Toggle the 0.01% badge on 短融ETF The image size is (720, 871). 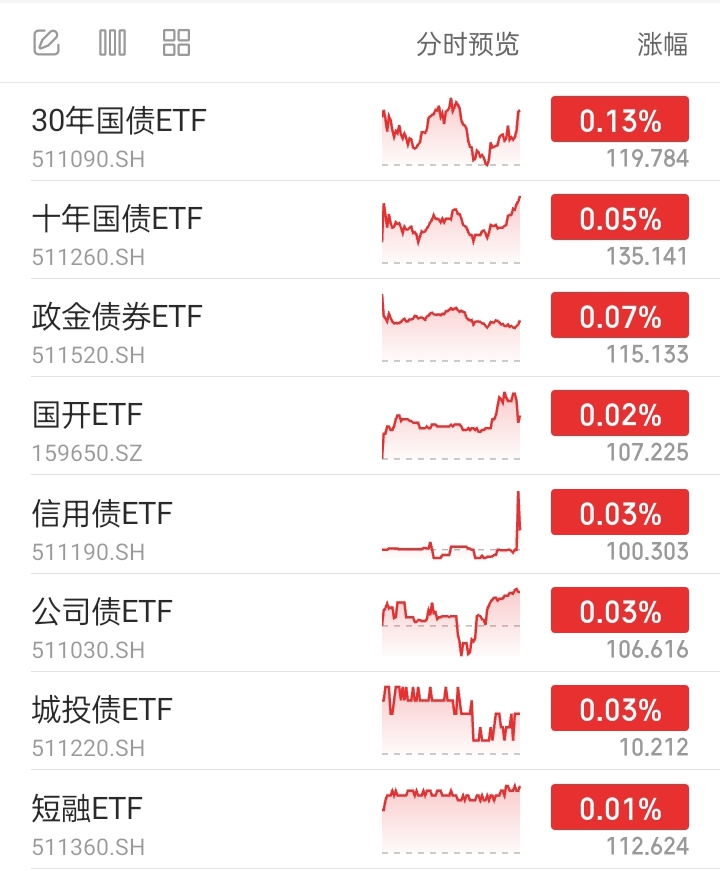click(x=620, y=807)
